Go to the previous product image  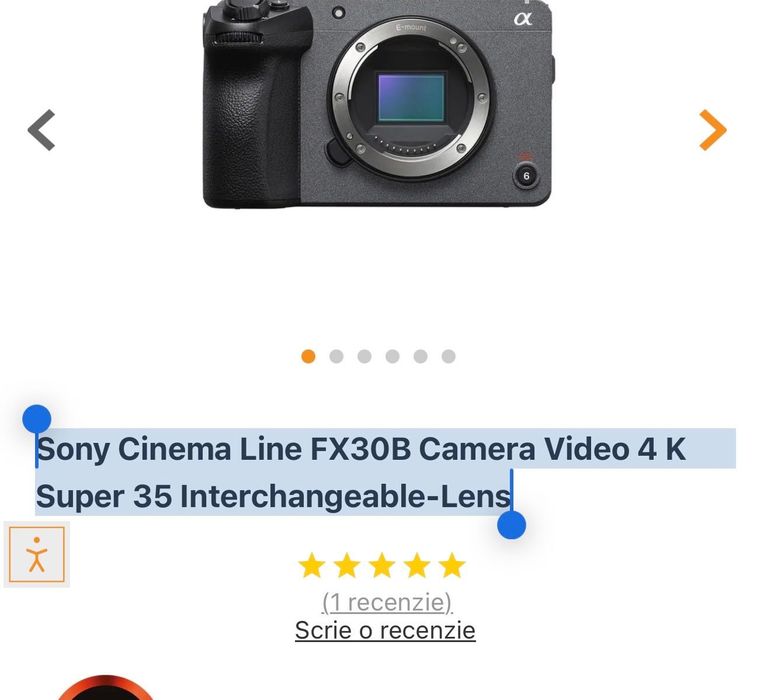point(41,130)
